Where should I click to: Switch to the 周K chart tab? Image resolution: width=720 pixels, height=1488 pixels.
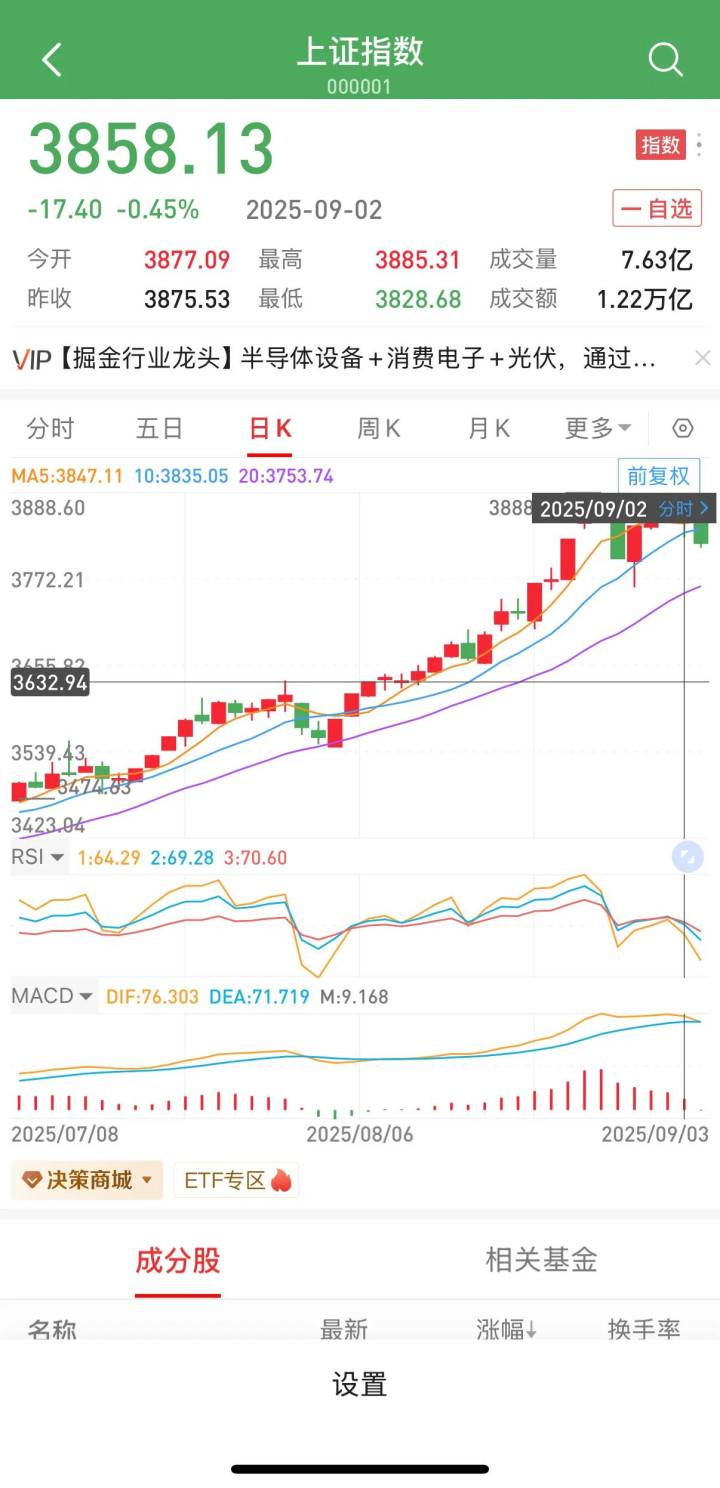pyautogui.click(x=379, y=429)
